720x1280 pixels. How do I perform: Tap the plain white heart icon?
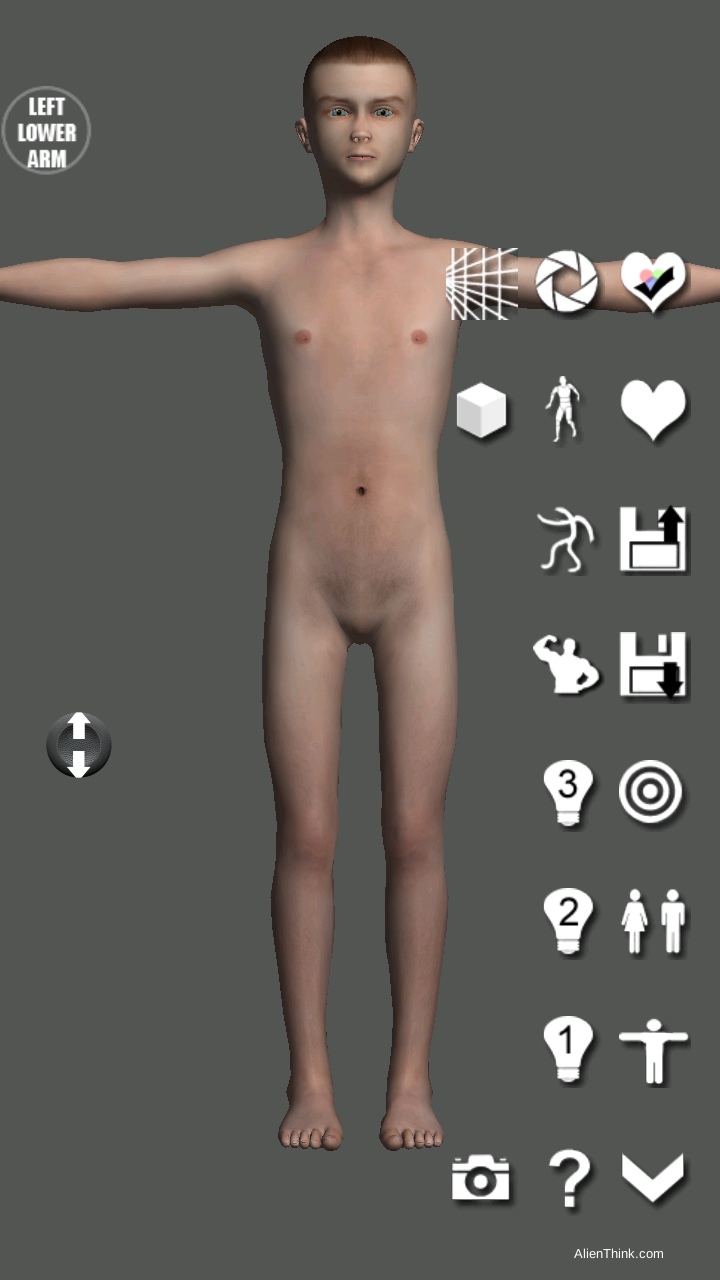click(653, 409)
